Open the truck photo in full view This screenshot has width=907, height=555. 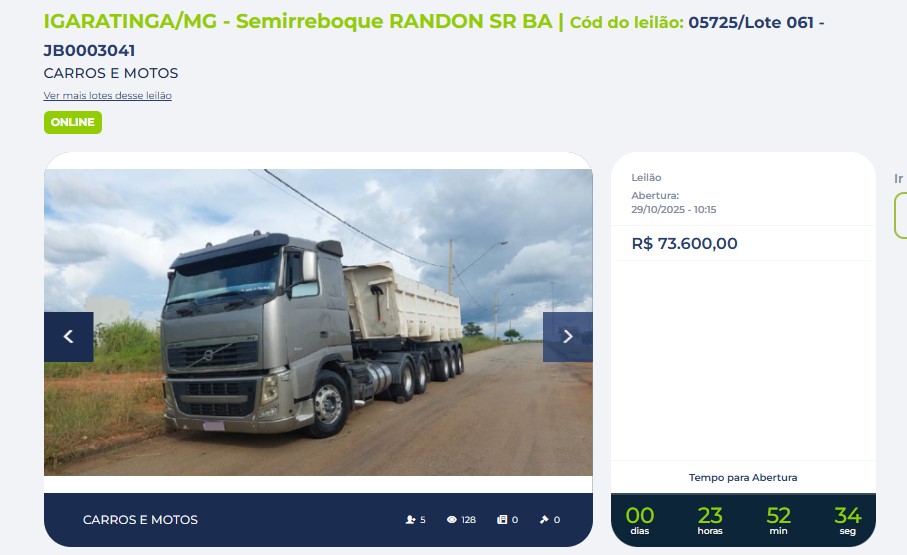tap(318, 322)
